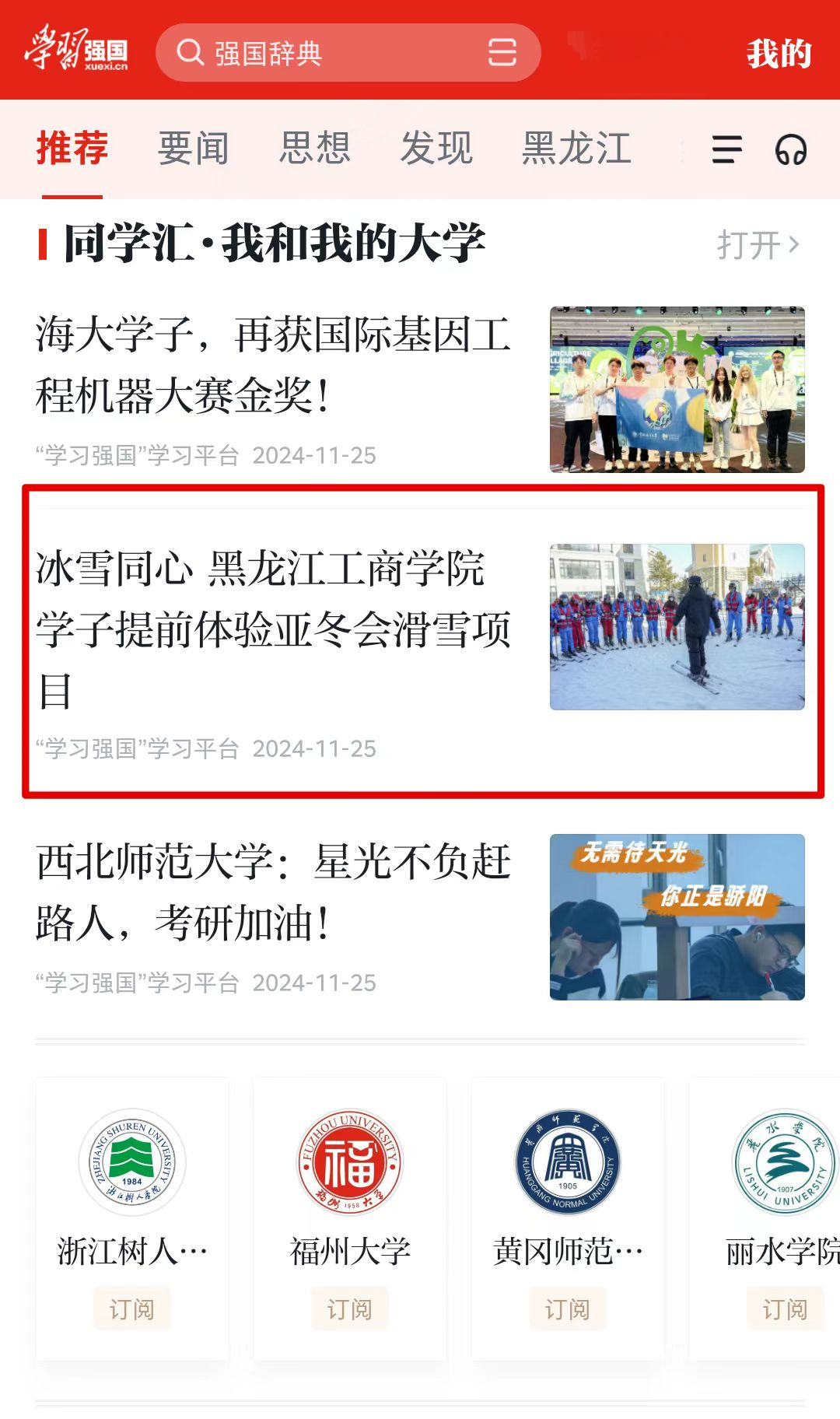Switch to the 黑龙江 tab
This screenshot has height=1419, width=840.
(576, 148)
